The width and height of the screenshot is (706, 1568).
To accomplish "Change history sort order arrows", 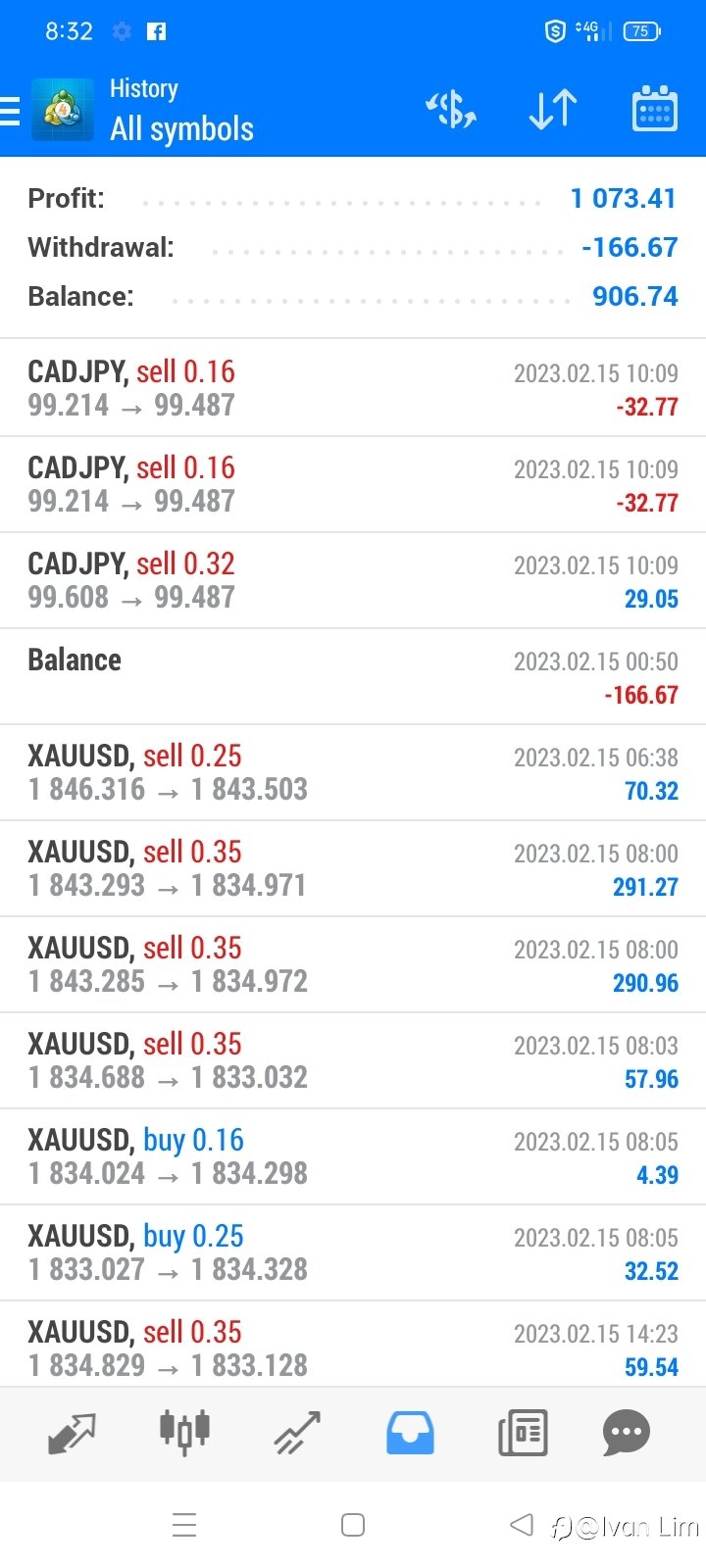I will click(553, 109).
